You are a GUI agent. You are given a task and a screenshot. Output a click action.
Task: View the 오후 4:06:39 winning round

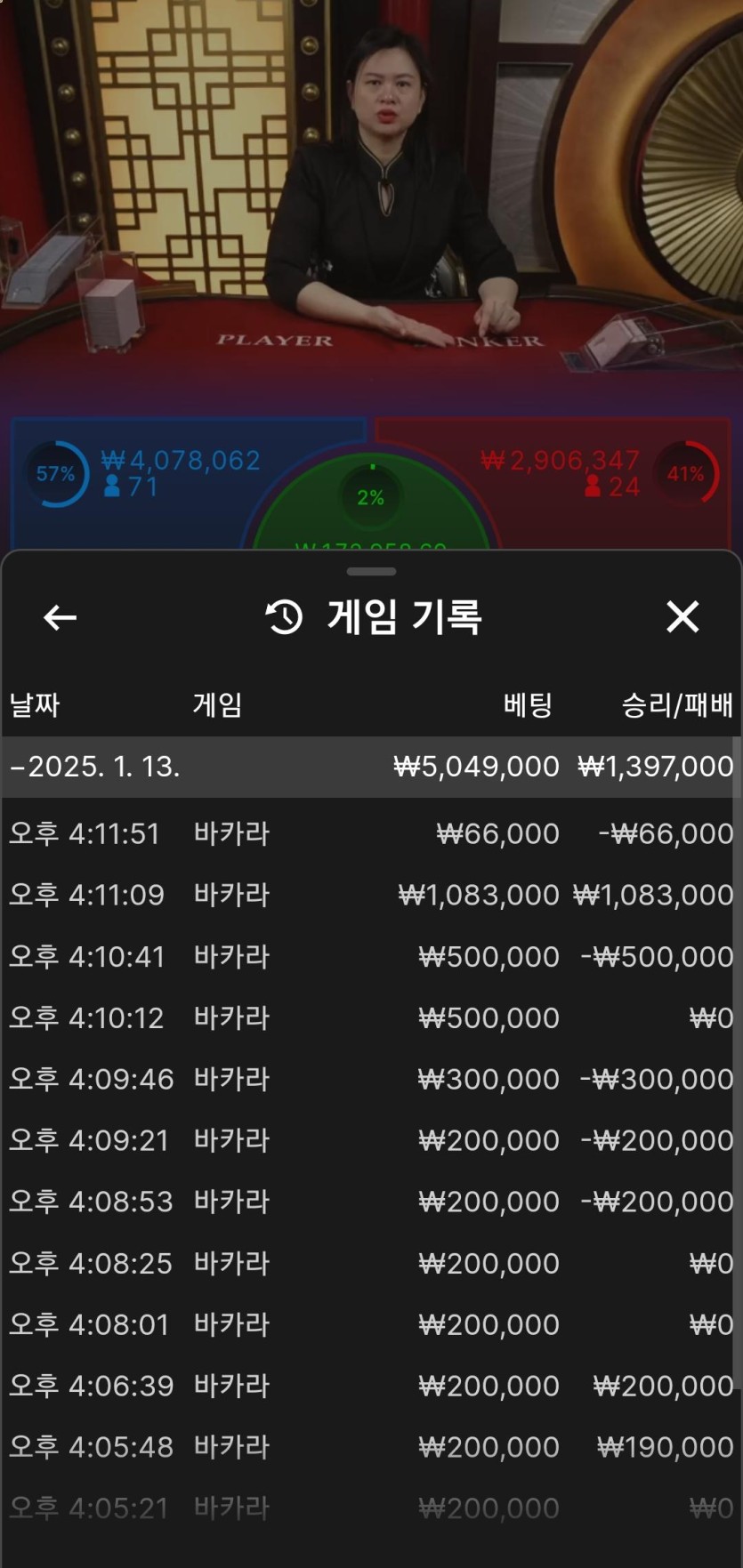coord(370,1386)
